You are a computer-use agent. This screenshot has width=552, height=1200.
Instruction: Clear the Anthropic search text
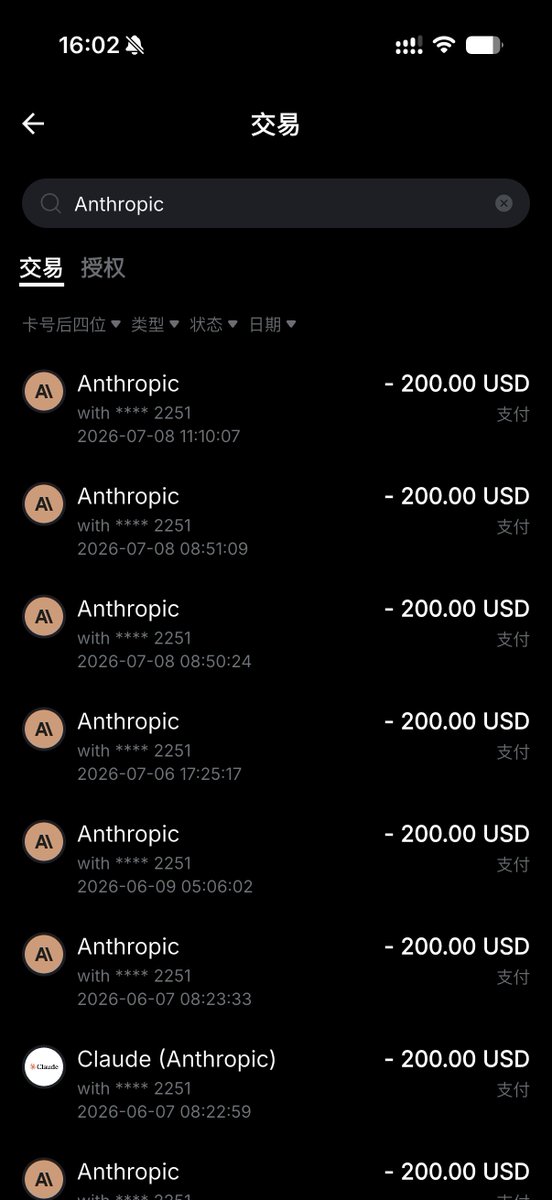(504, 203)
